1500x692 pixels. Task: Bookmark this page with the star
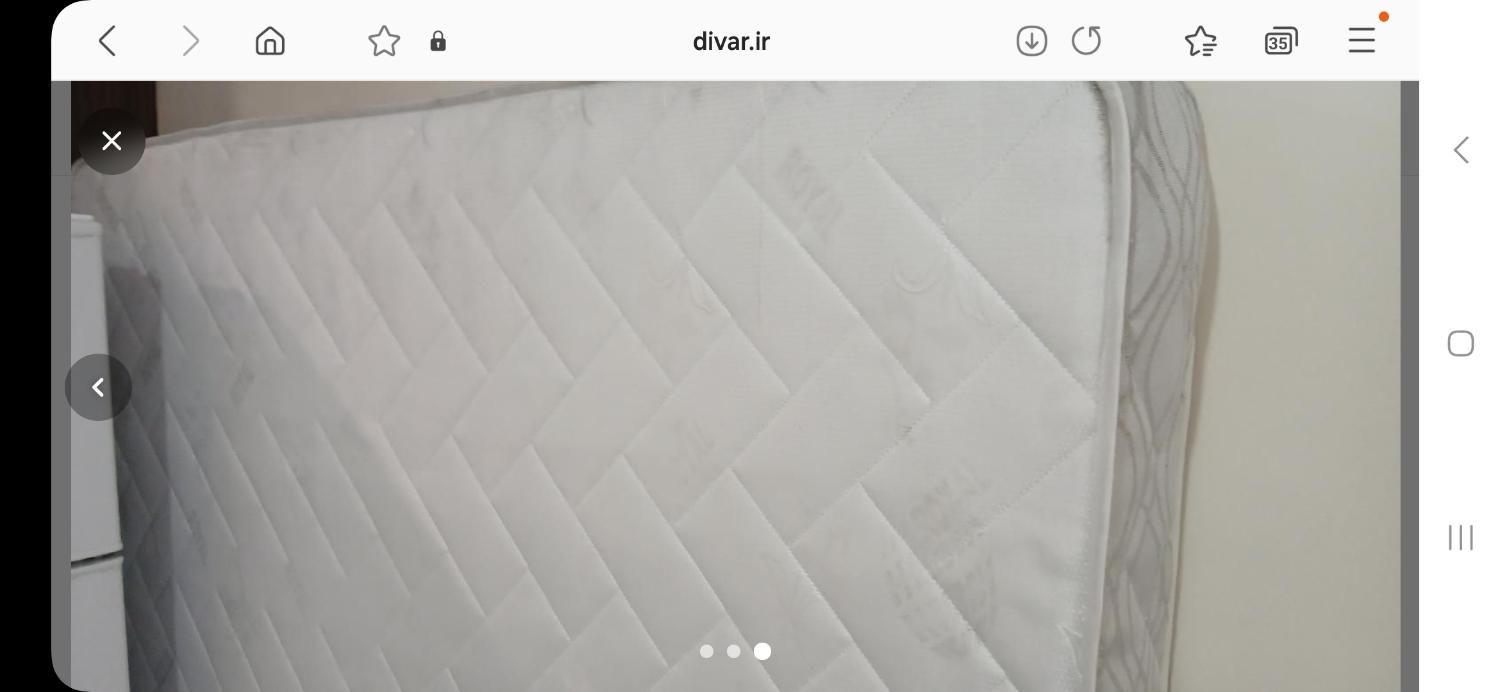click(x=384, y=41)
